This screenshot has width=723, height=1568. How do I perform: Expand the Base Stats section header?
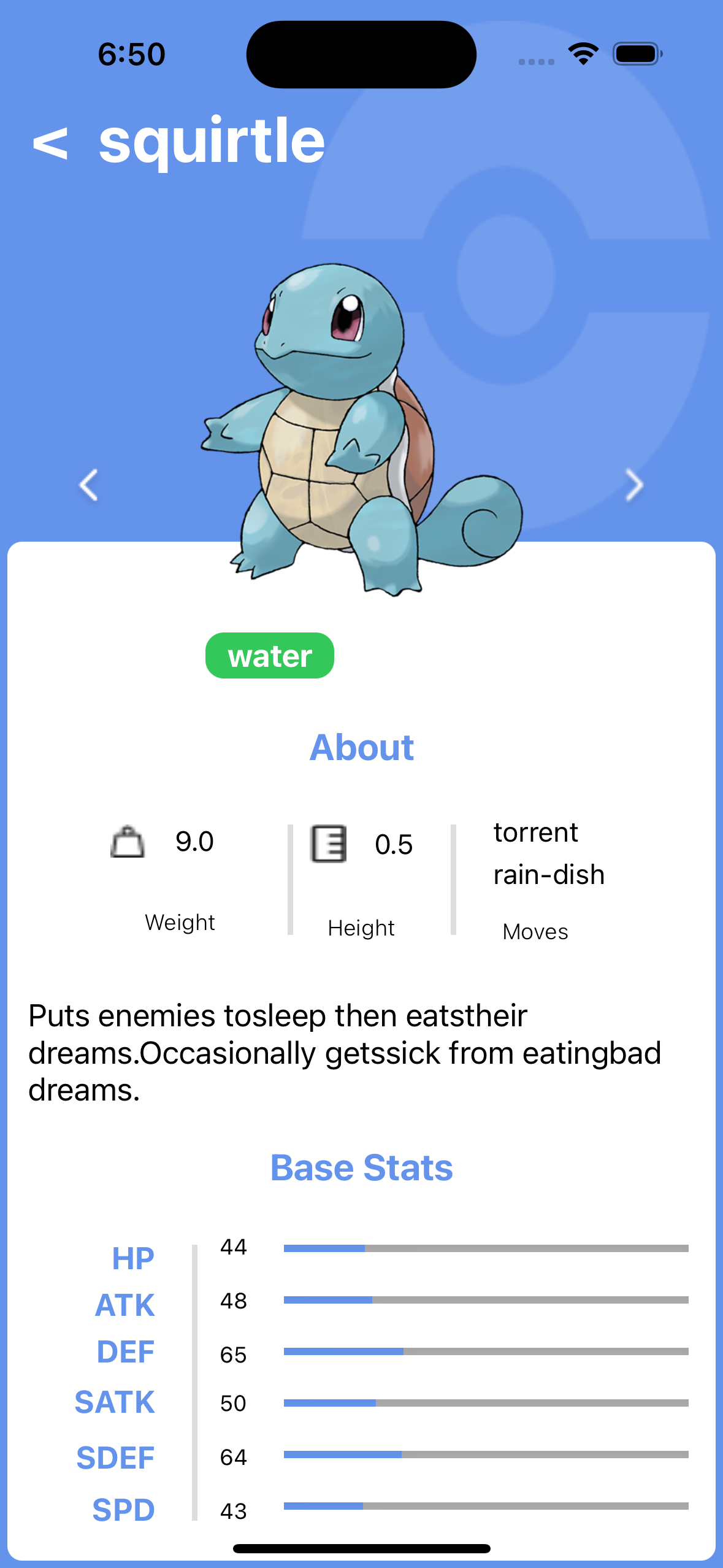[x=361, y=1167]
